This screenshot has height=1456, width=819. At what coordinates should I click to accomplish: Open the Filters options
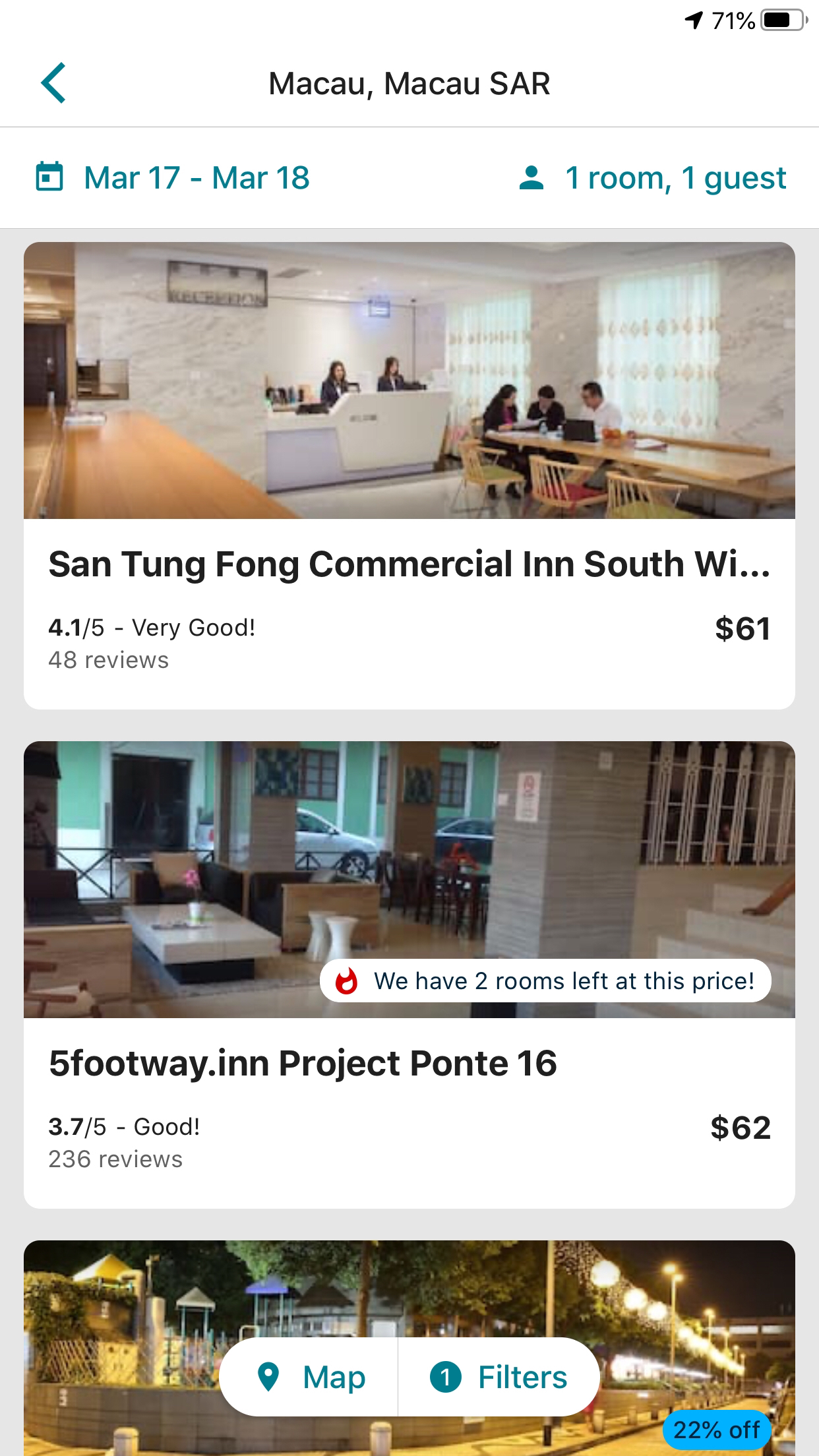499,1378
